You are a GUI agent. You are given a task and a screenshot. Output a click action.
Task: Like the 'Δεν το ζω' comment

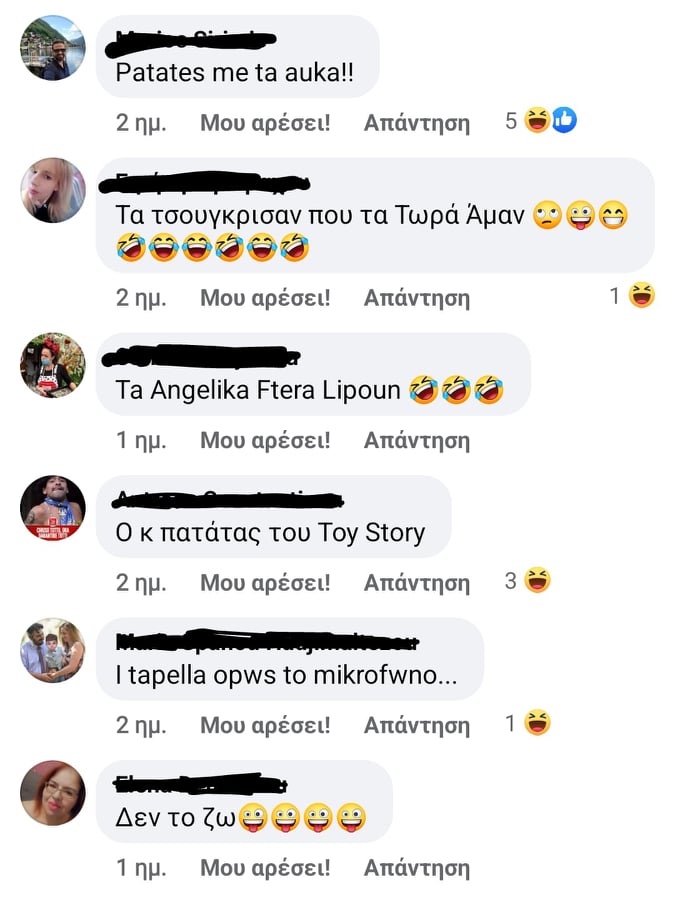(x=265, y=868)
